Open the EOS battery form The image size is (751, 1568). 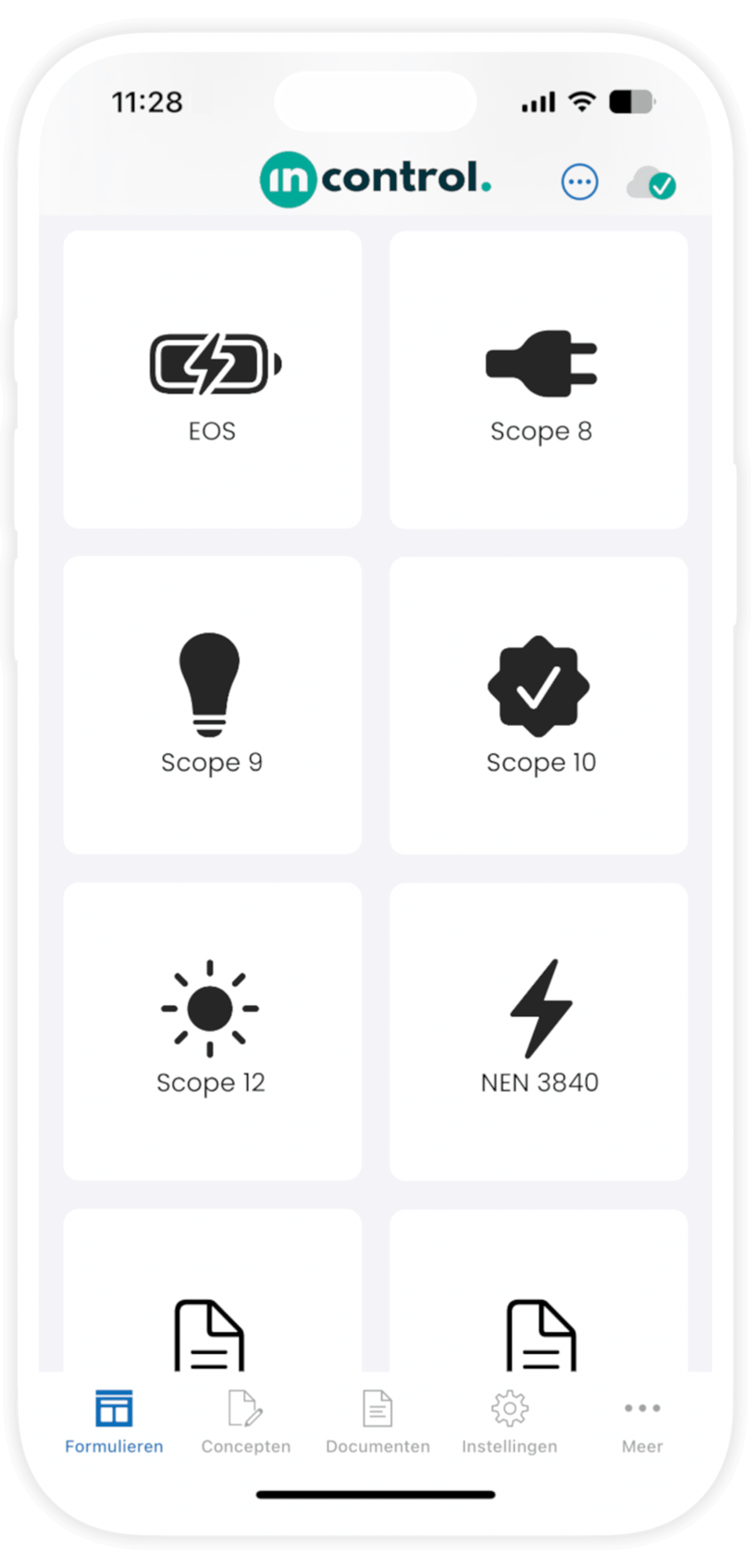click(x=211, y=377)
